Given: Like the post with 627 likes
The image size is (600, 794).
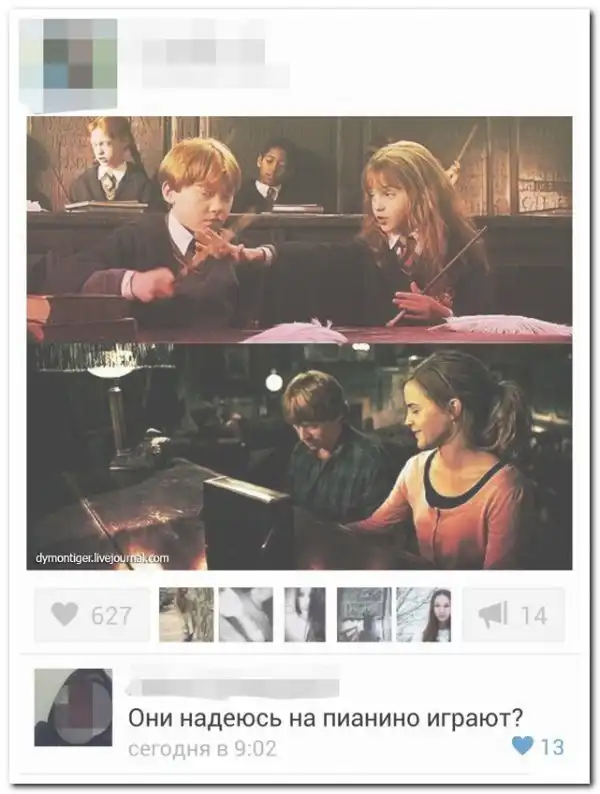Looking at the screenshot, I should click(x=92, y=615).
